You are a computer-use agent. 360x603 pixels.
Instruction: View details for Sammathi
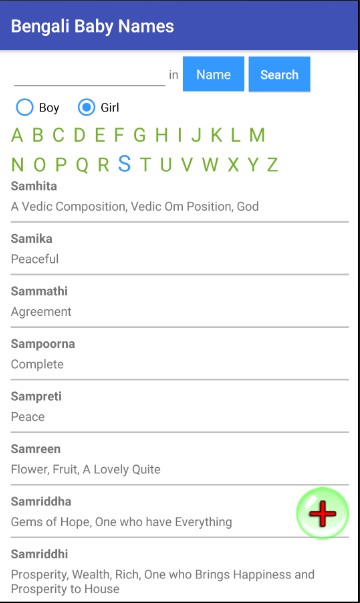180,301
